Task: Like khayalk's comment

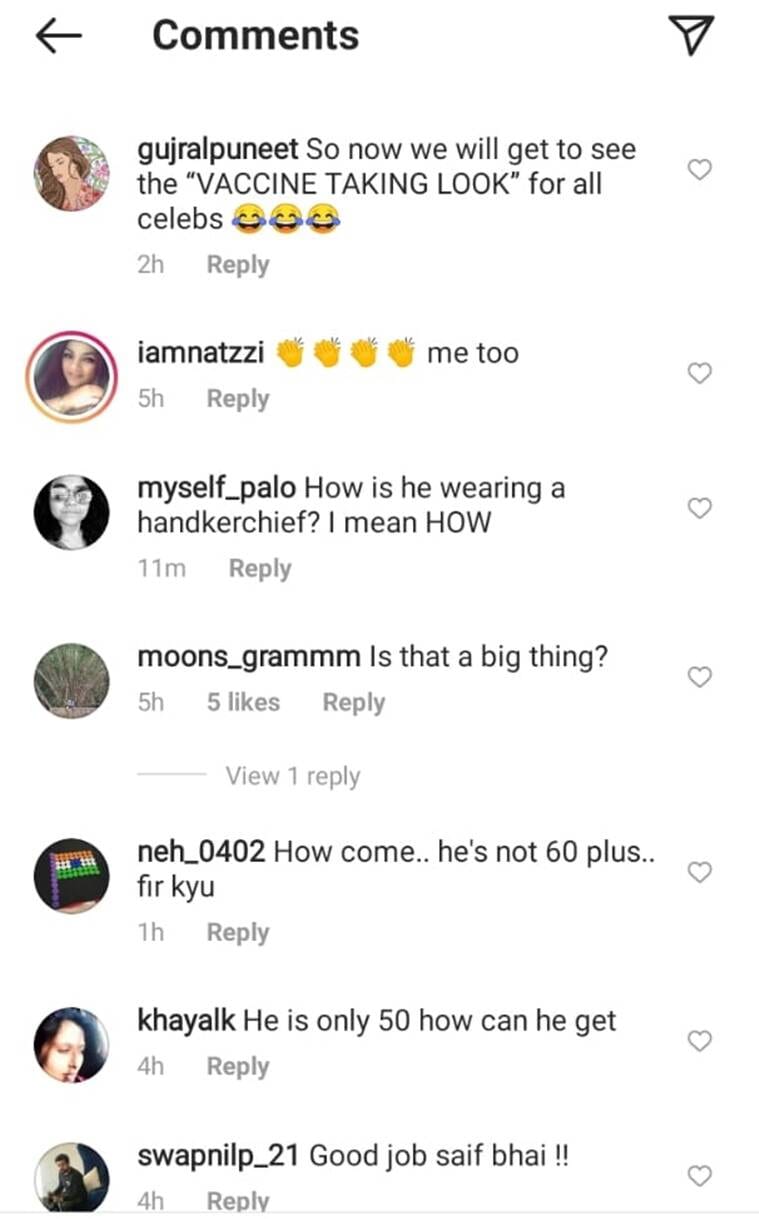Action: (700, 1041)
